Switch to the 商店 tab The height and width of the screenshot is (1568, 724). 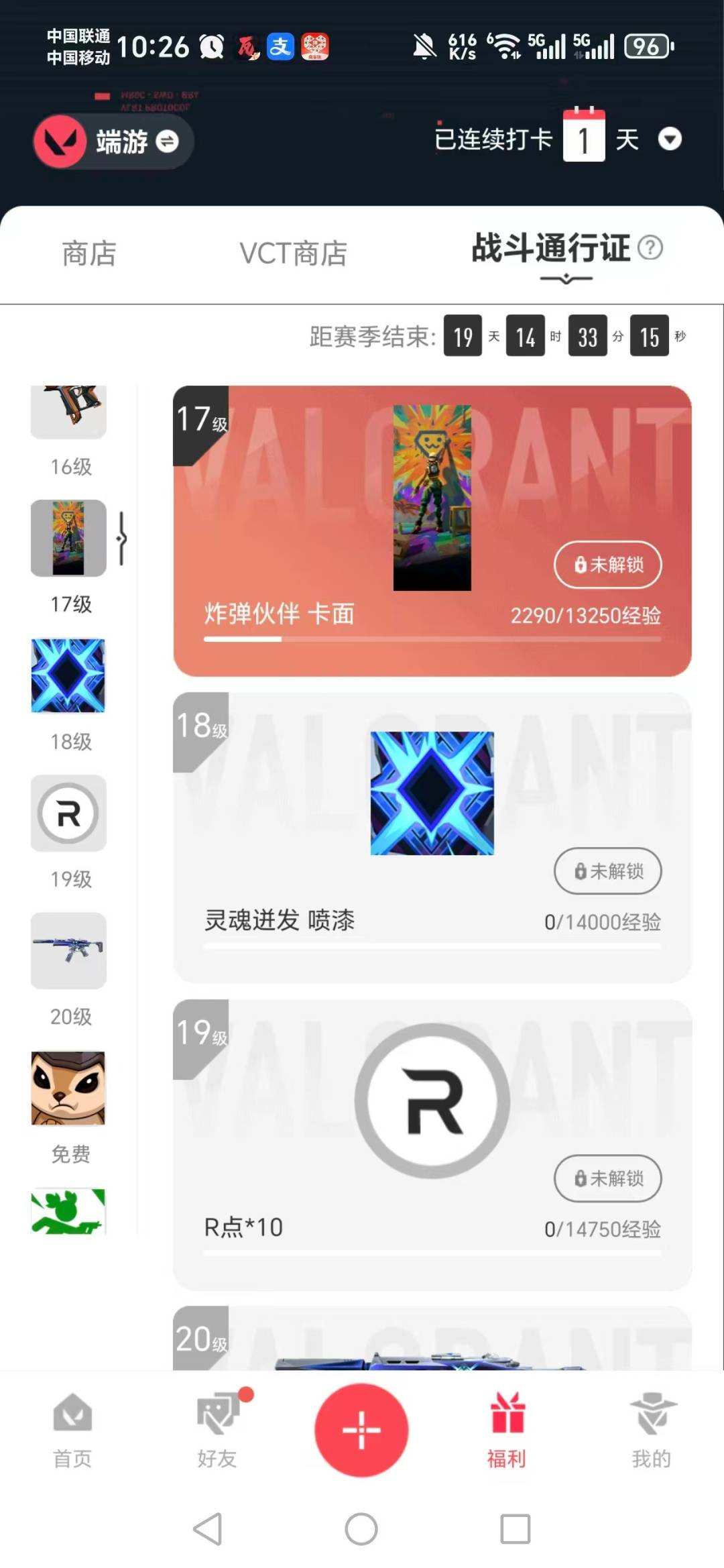point(90,253)
